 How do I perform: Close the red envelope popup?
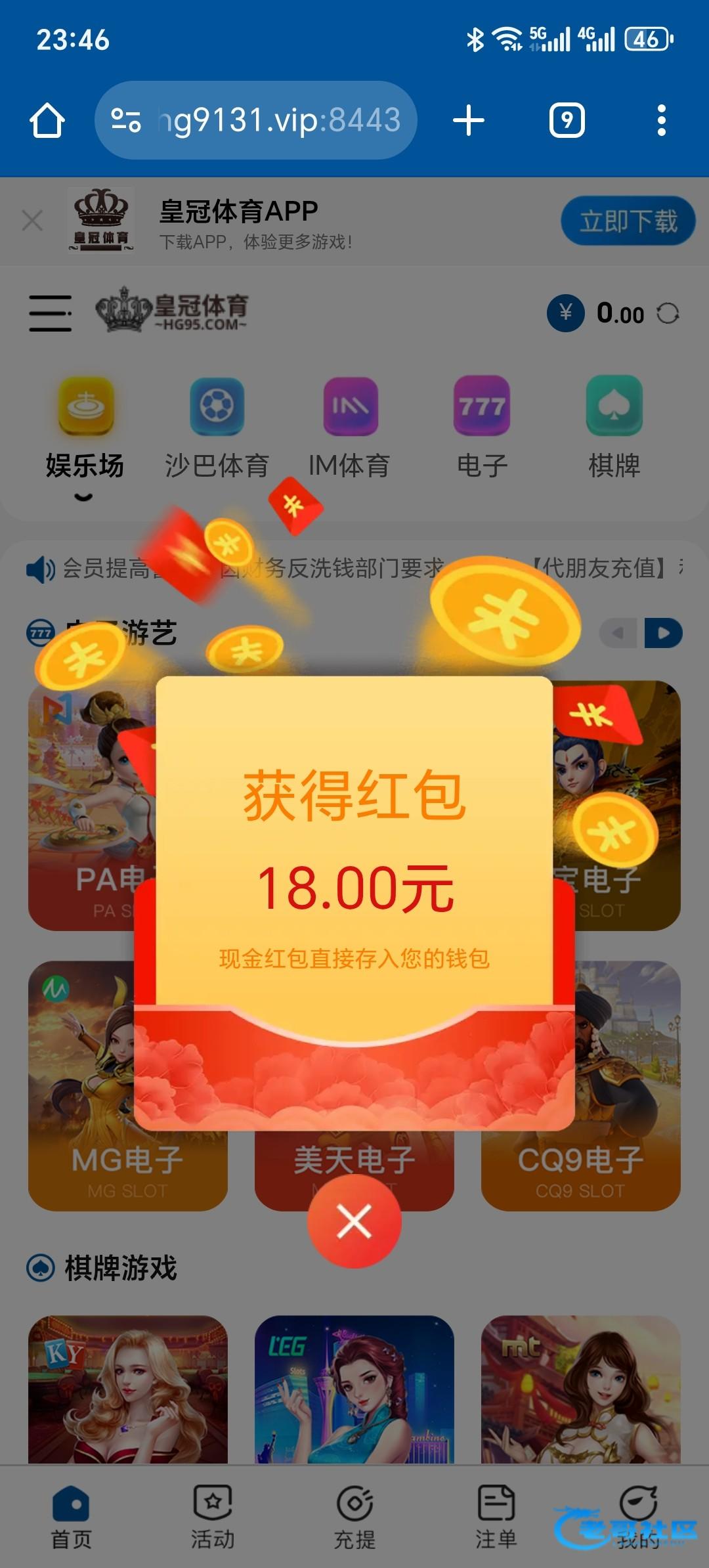(x=354, y=1222)
